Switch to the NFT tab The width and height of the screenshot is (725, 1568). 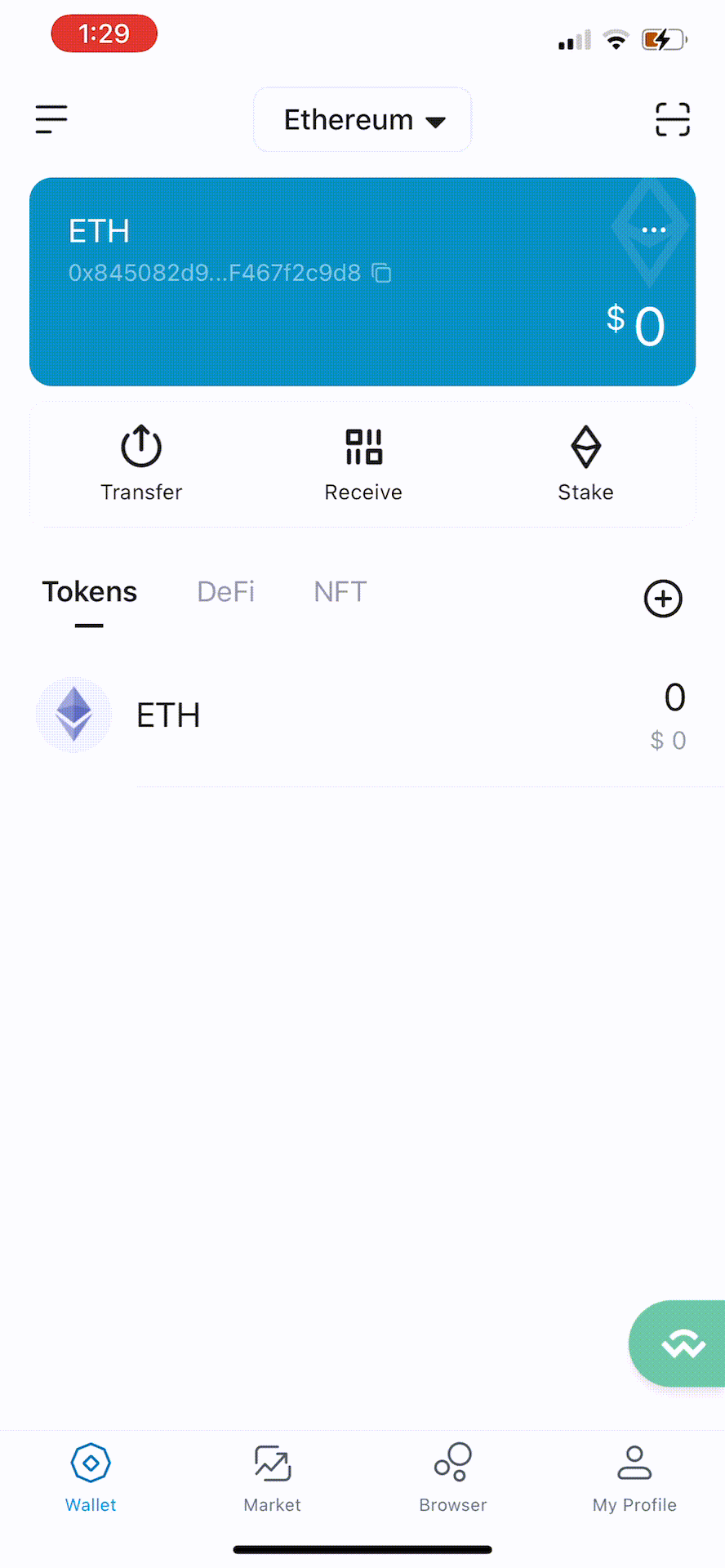click(x=340, y=591)
